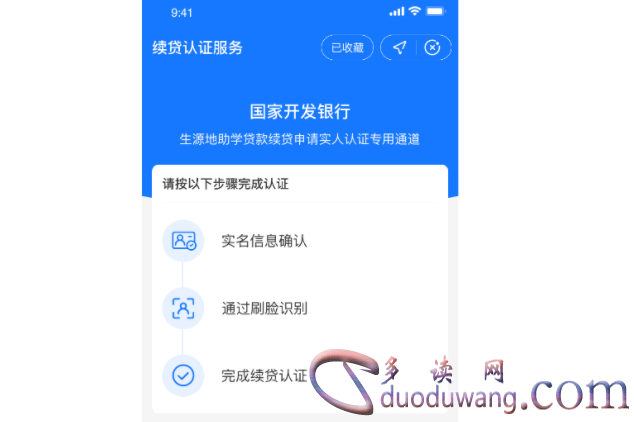634x422 pixels.
Task: Open the share arrow icon
Action: coord(399,48)
